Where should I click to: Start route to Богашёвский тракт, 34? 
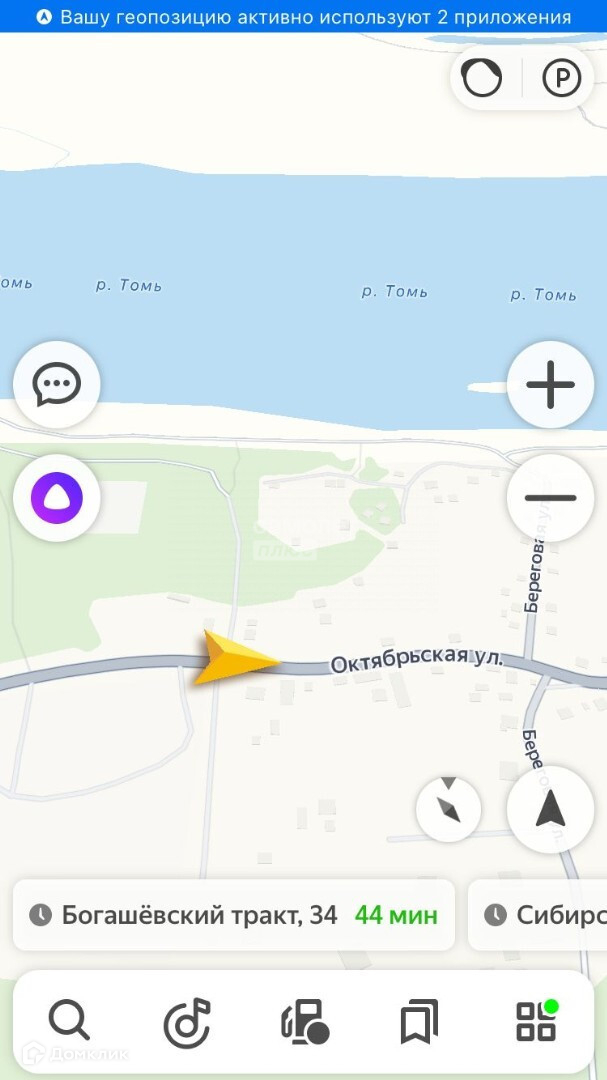(234, 915)
